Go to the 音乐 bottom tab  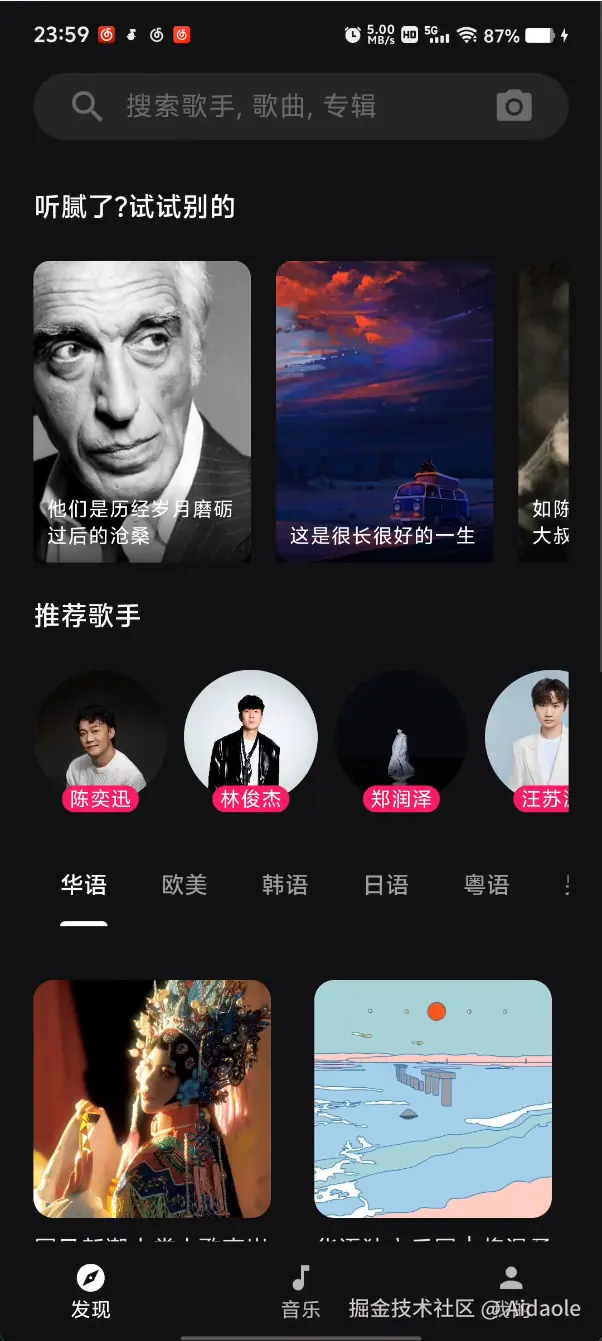click(300, 1291)
